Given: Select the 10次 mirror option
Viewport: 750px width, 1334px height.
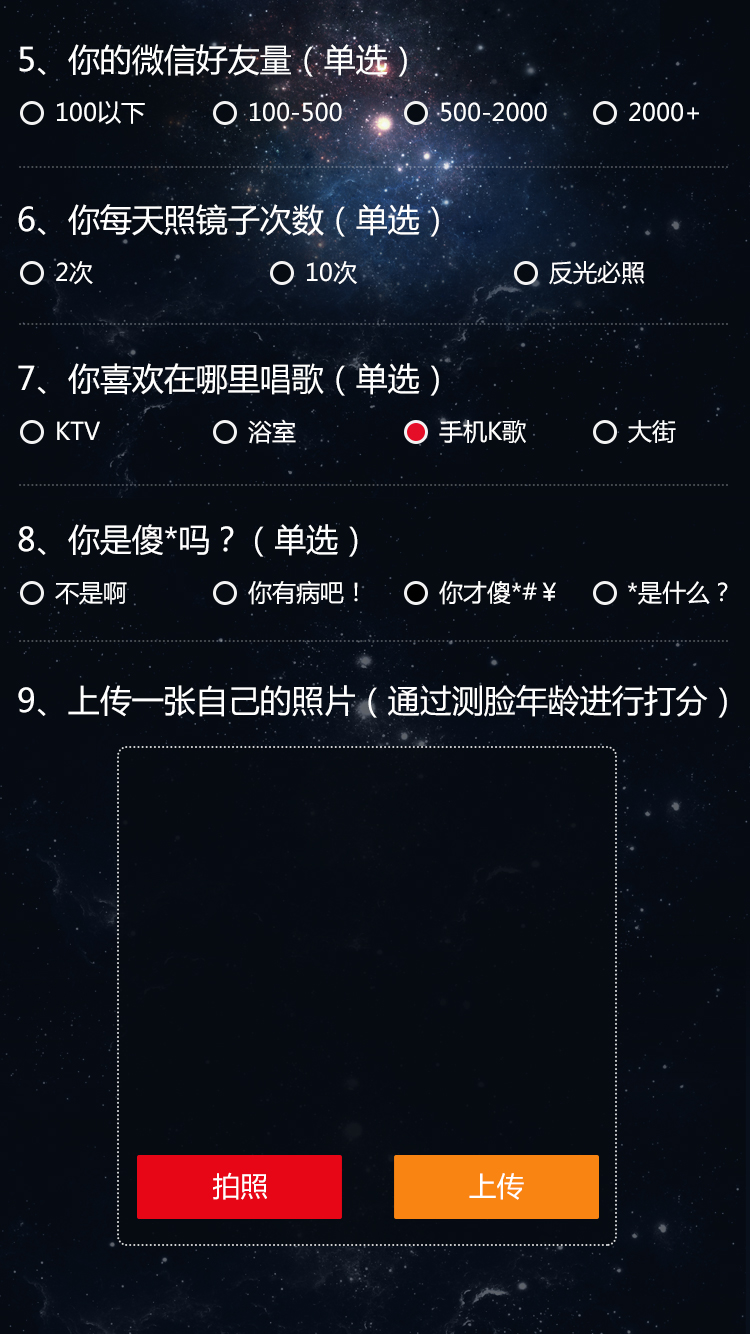Looking at the screenshot, I should point(282,273).
